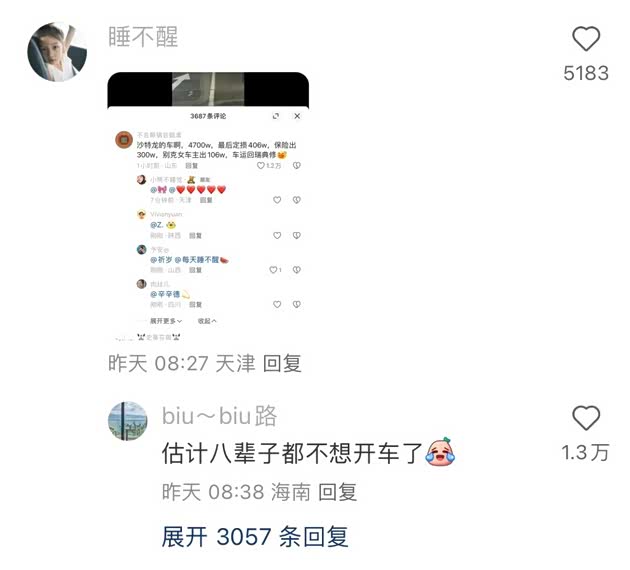Open the screenshot image in 睡不醒's comment
Viewport: 630px width, 570px height.
point(208,207)
